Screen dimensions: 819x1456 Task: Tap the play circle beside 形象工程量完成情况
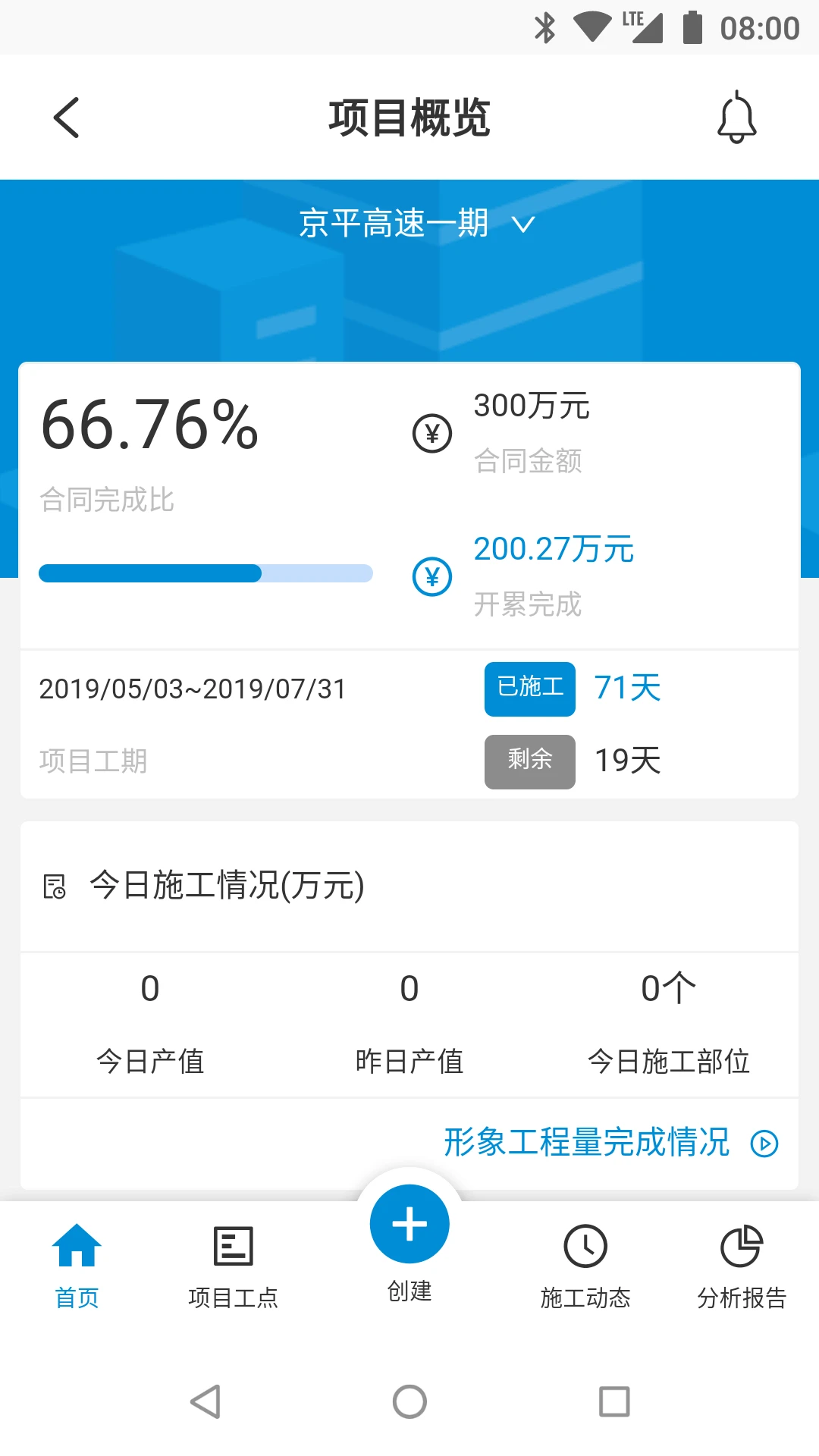tap(765, 1144)
